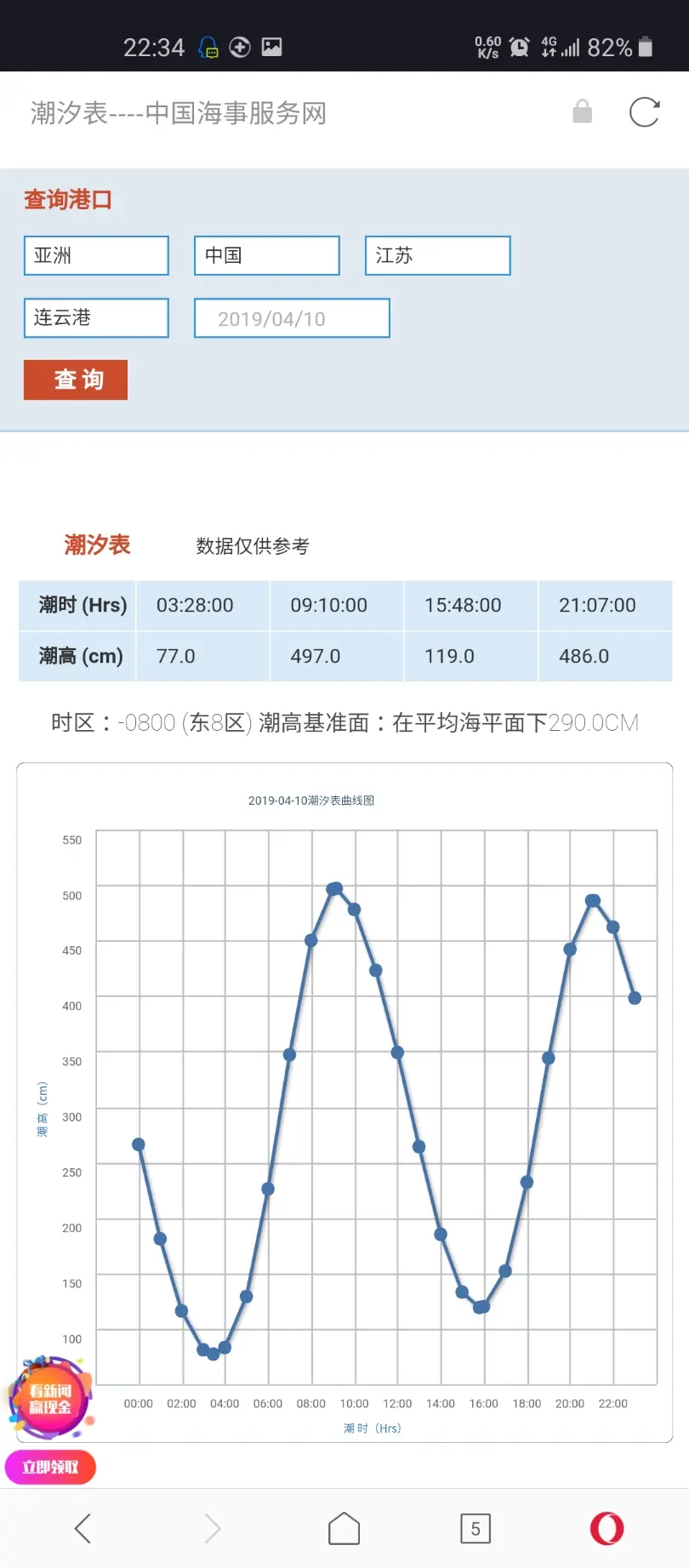The width and height of the screenshot is (689, 1568).
Task: Open the 亚洲 continent dropdown
Action: pyautogui.click(x=96, y=255)
